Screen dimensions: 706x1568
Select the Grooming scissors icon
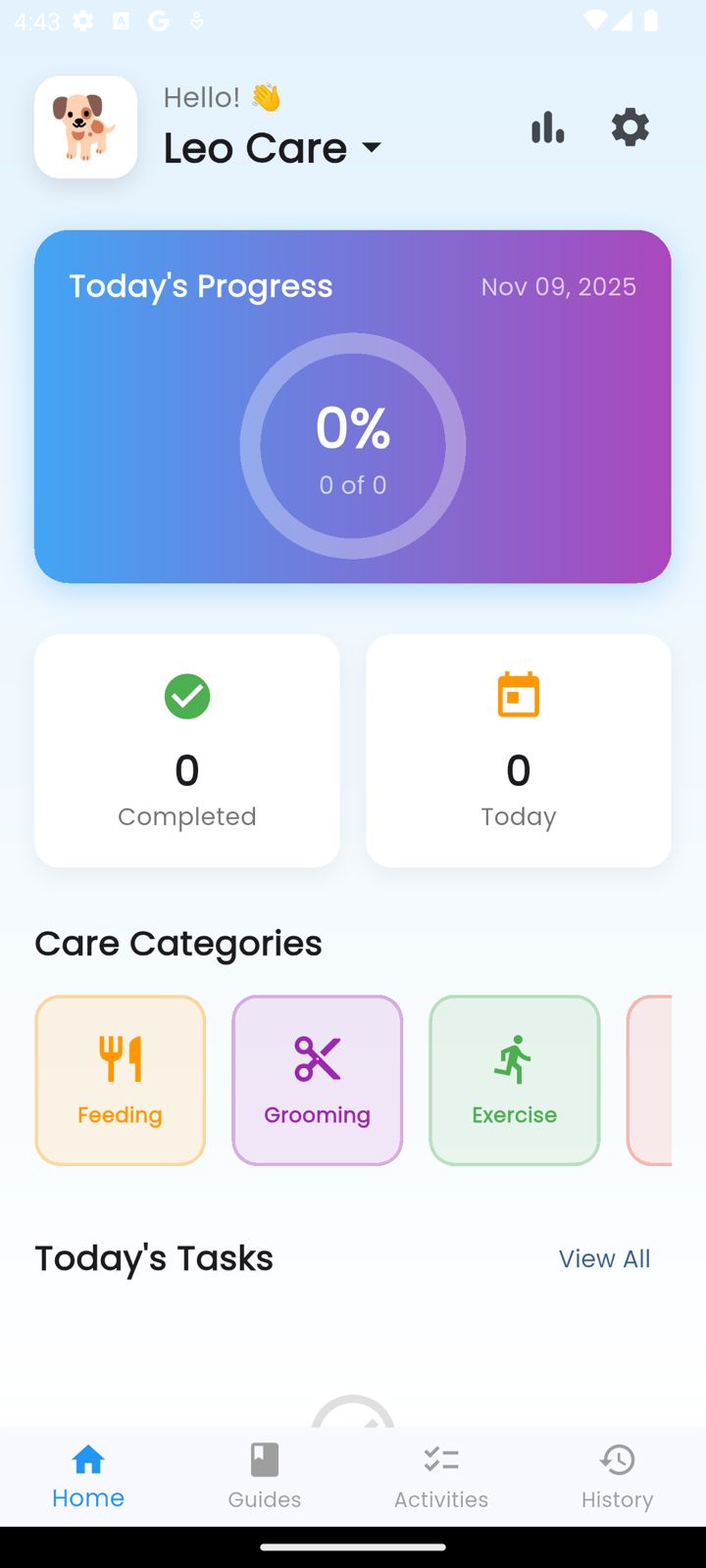[x=317, y=1058]
